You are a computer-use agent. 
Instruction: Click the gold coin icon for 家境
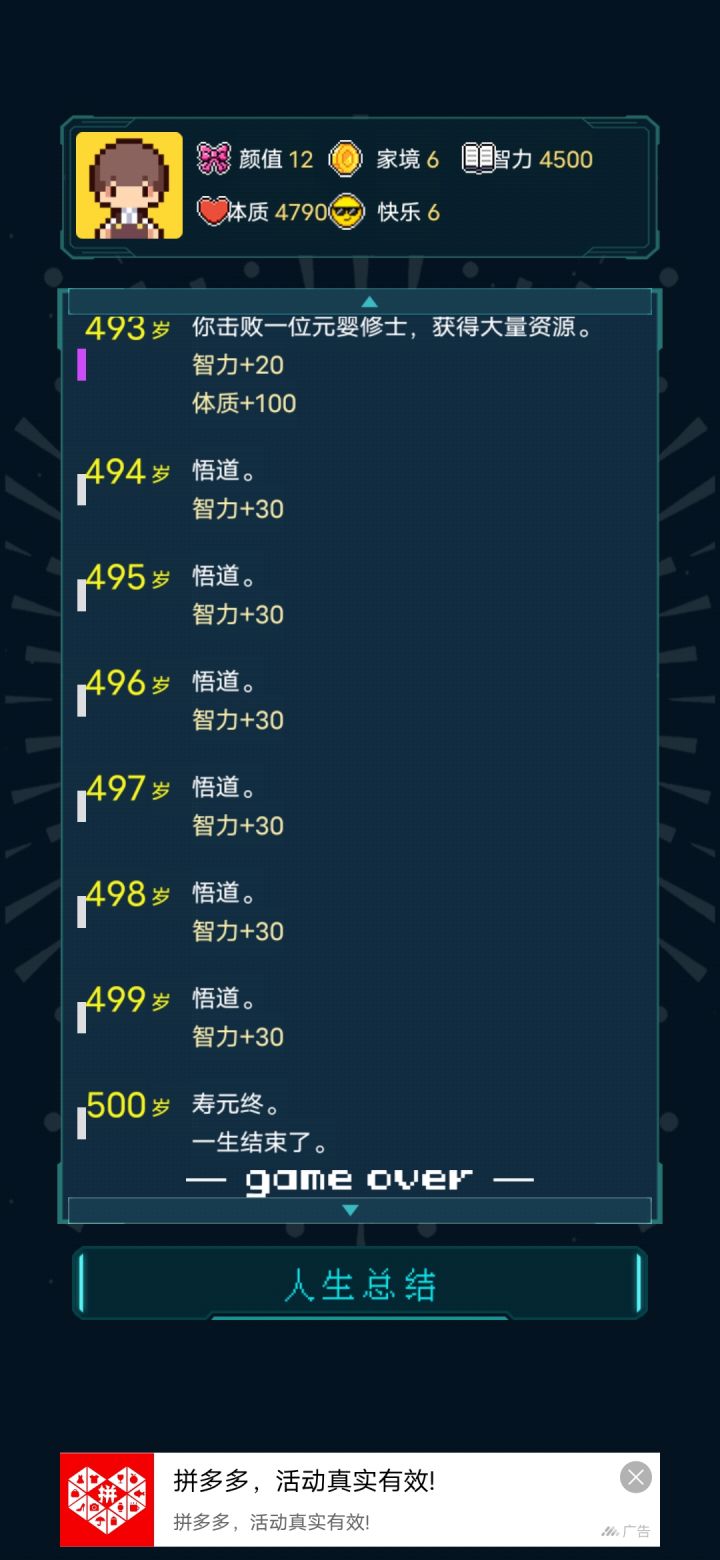pos(345,159)
